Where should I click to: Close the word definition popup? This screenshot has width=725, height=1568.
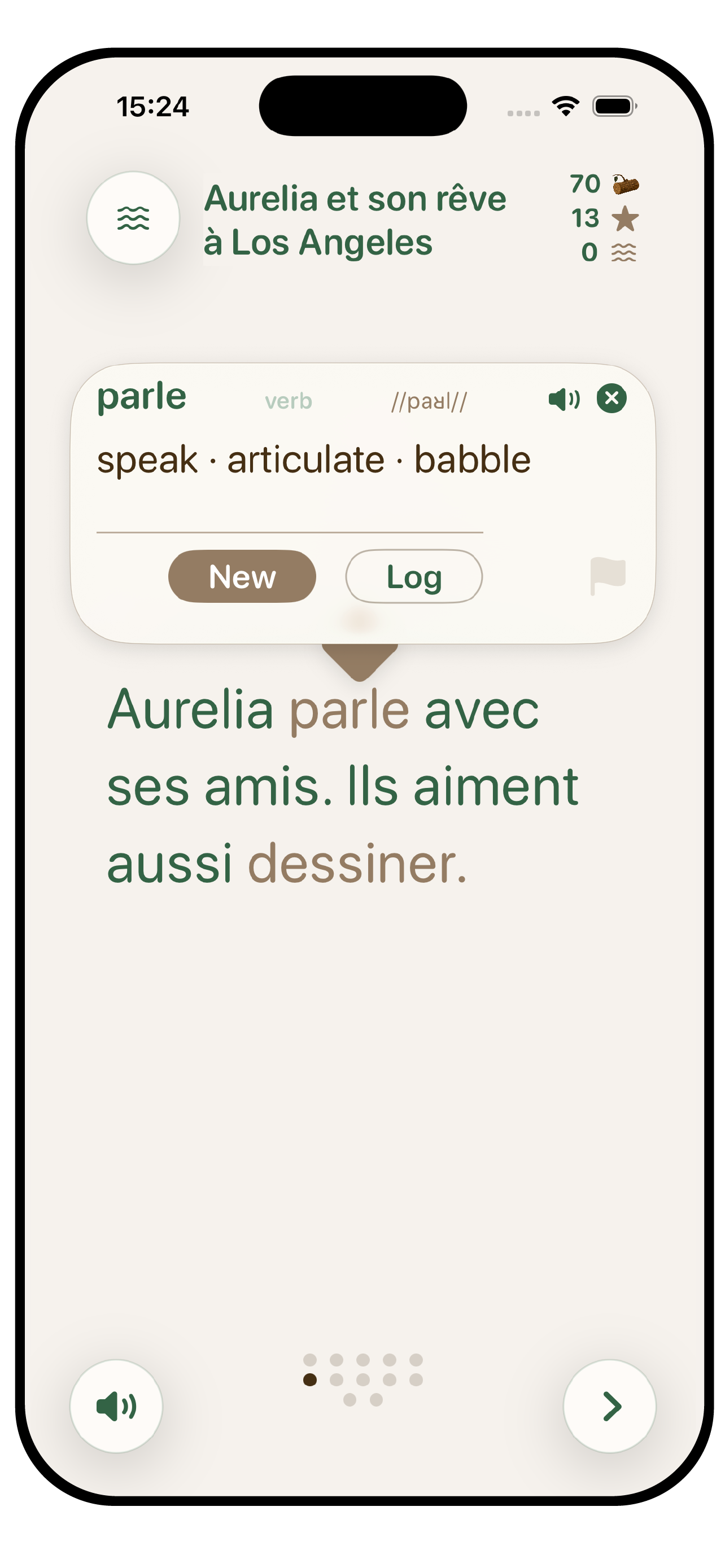[x=611, y=398]
